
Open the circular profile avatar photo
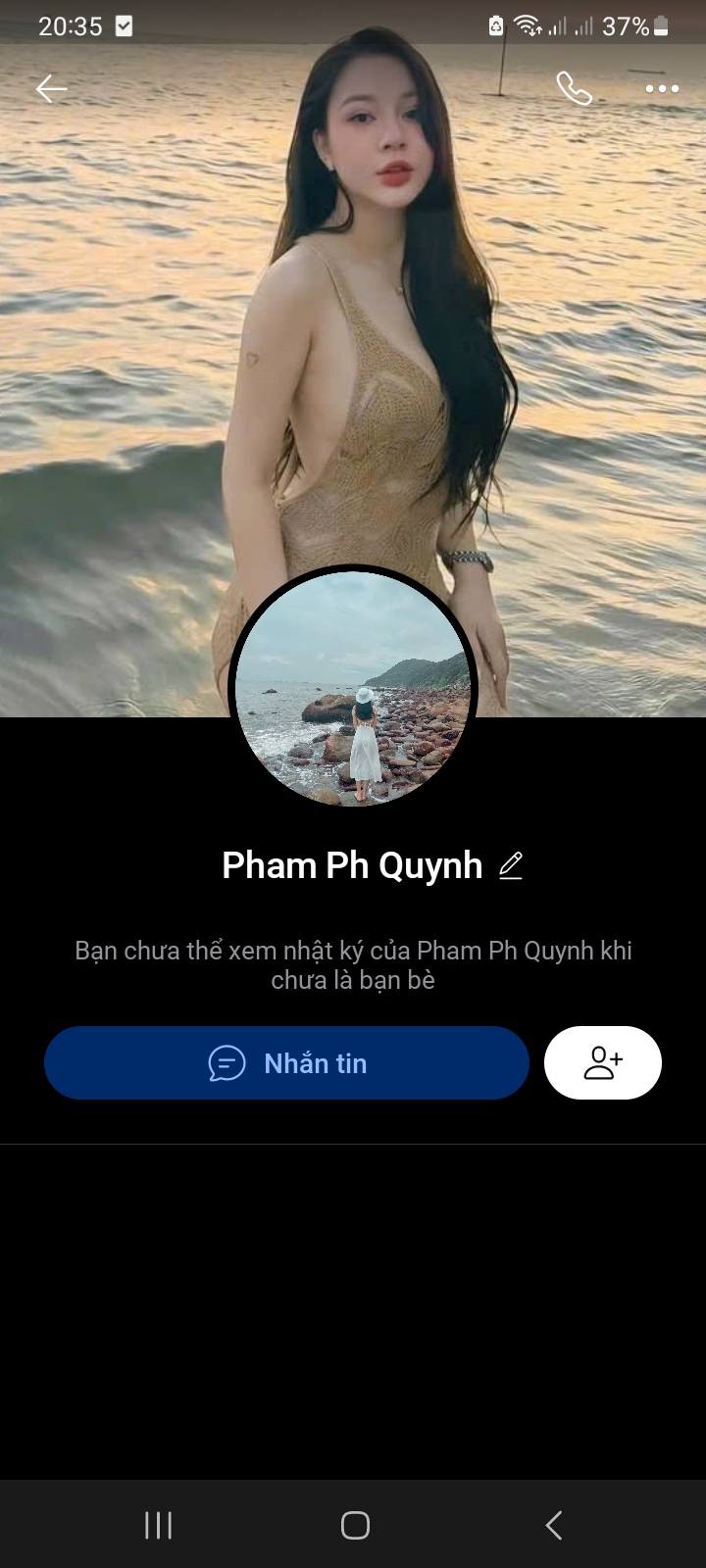(353, 689)
